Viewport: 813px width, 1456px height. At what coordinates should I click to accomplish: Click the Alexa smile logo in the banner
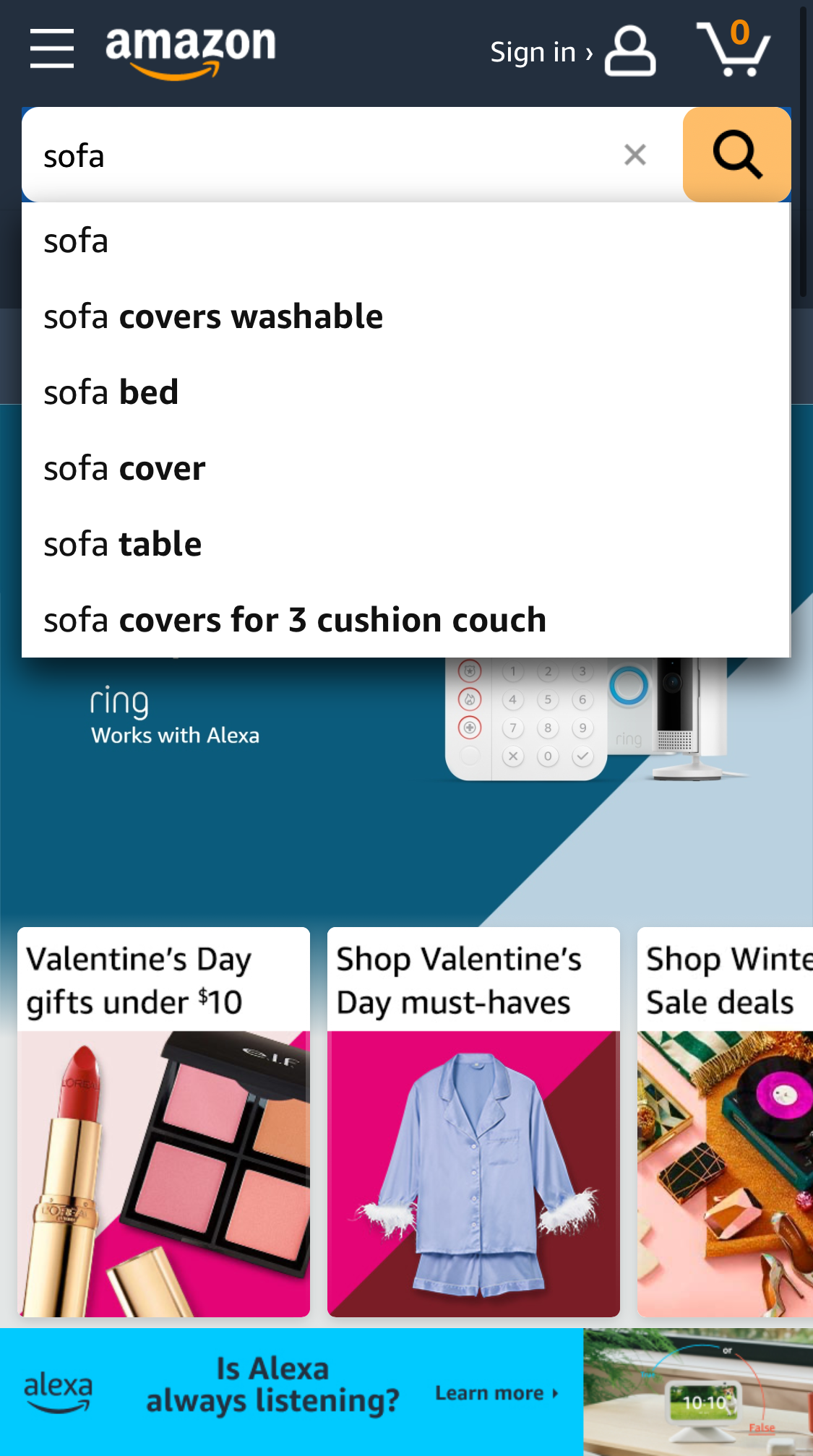(60, 1391)
